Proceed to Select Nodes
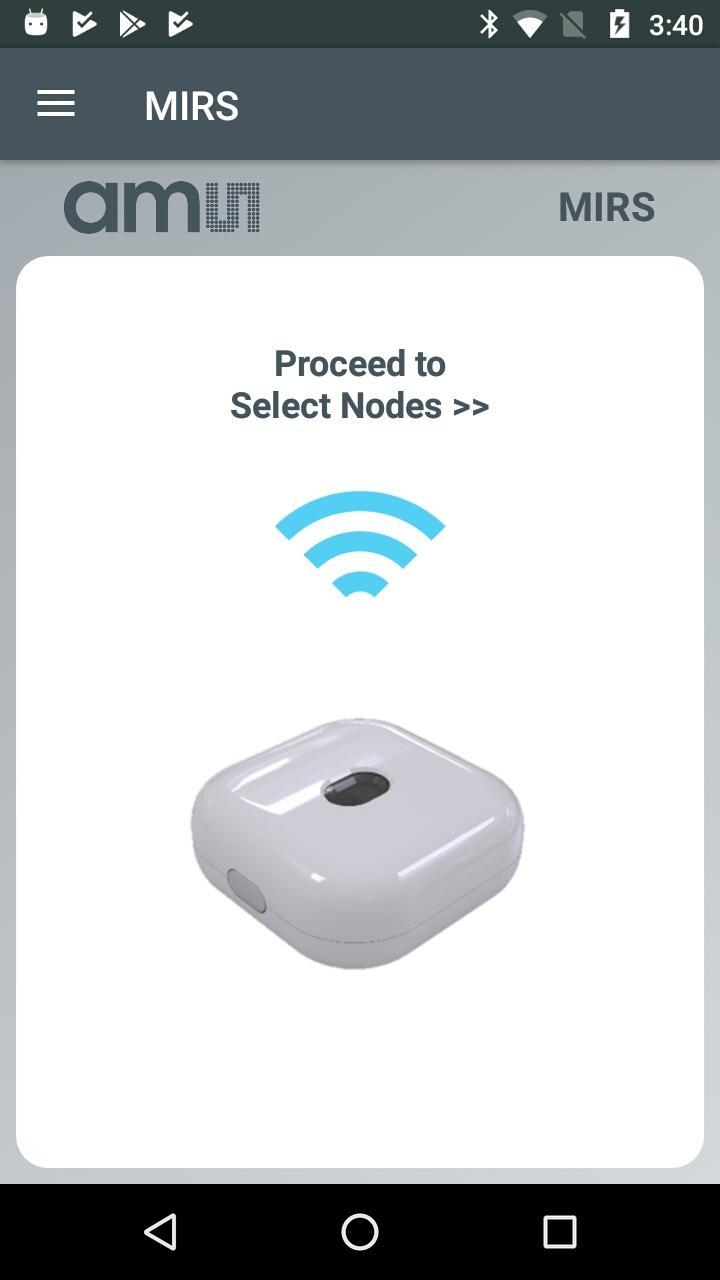 pyautogui.click(x=359, y=384)
